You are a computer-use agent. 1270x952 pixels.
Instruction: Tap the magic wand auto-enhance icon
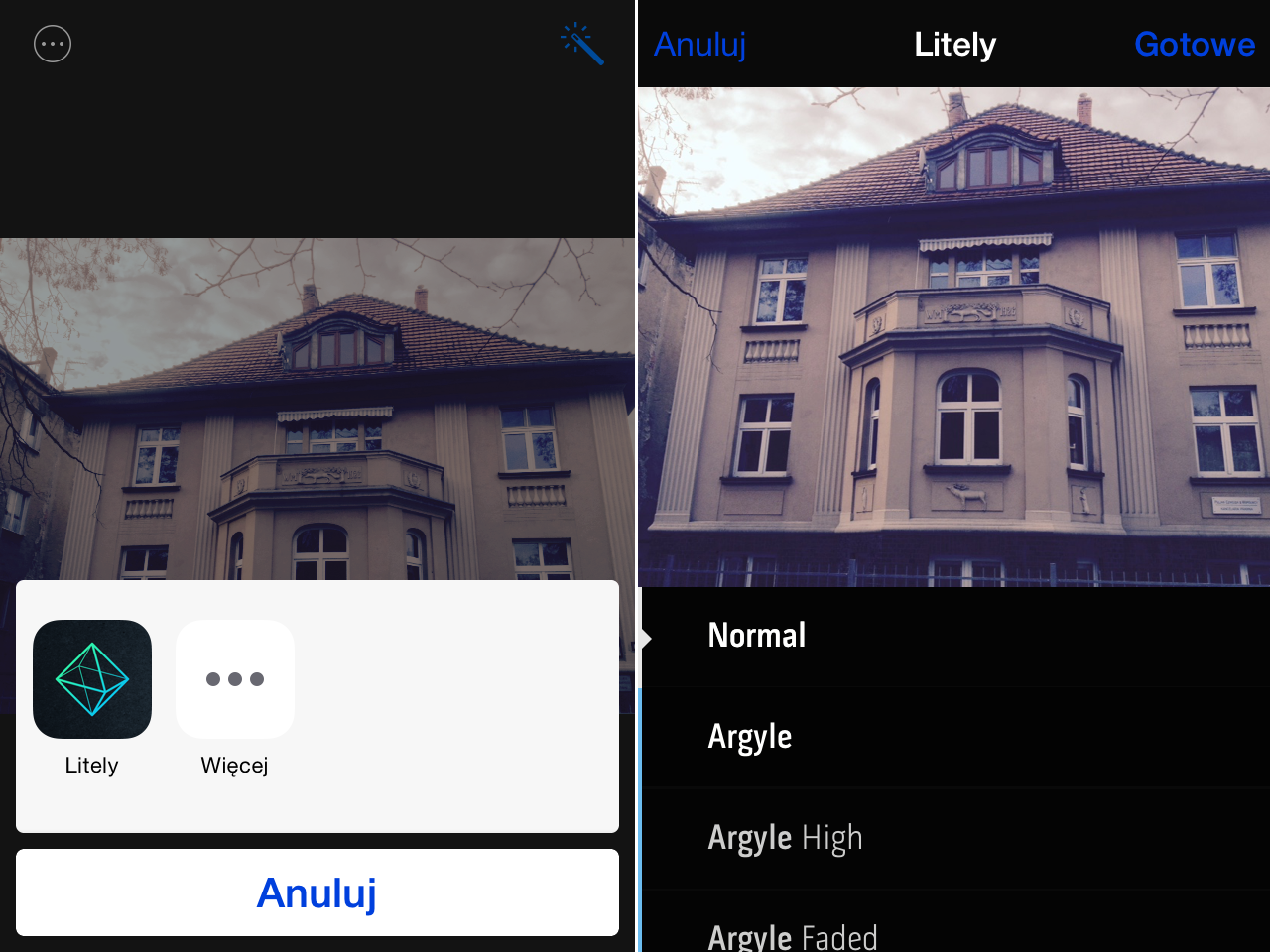point(582,44)
